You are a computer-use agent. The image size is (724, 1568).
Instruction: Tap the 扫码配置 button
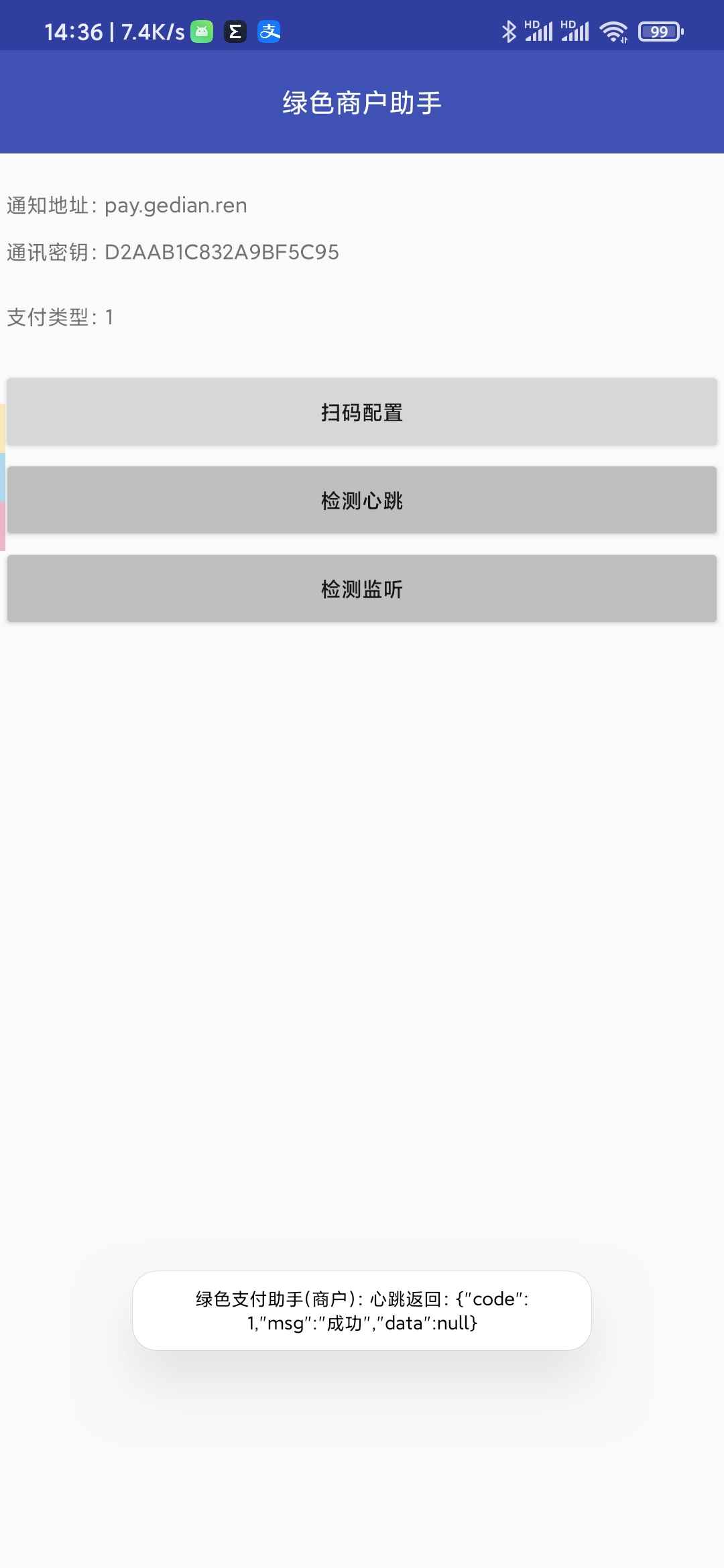pyautogui.click(x=362, y=412)
